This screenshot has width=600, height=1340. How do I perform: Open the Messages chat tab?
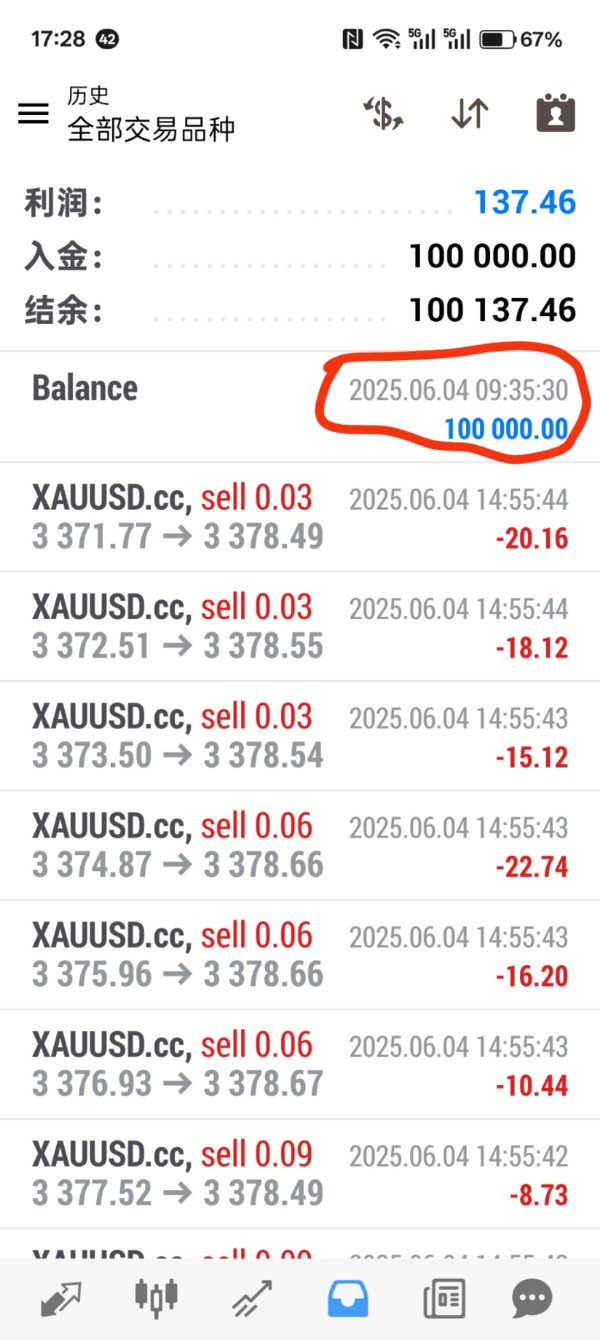(531, 1299)
